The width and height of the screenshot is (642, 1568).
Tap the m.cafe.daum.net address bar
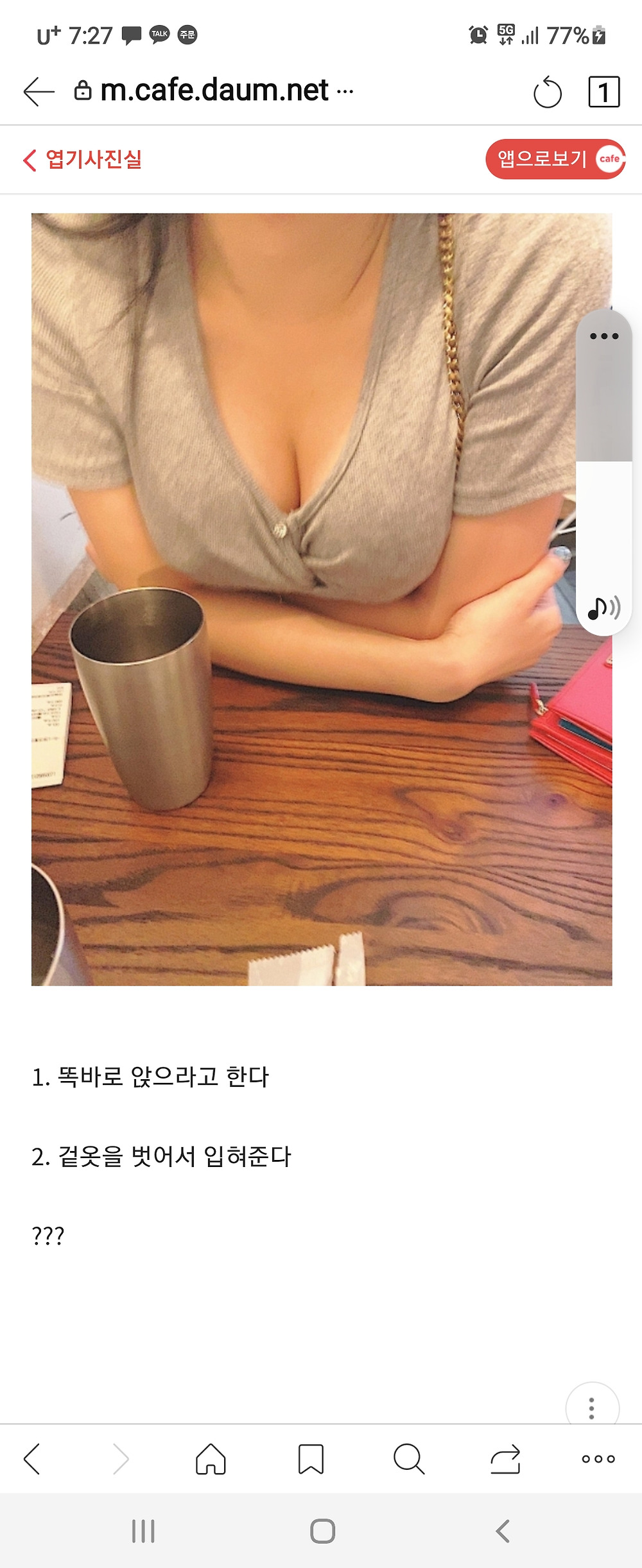(215, 90)
